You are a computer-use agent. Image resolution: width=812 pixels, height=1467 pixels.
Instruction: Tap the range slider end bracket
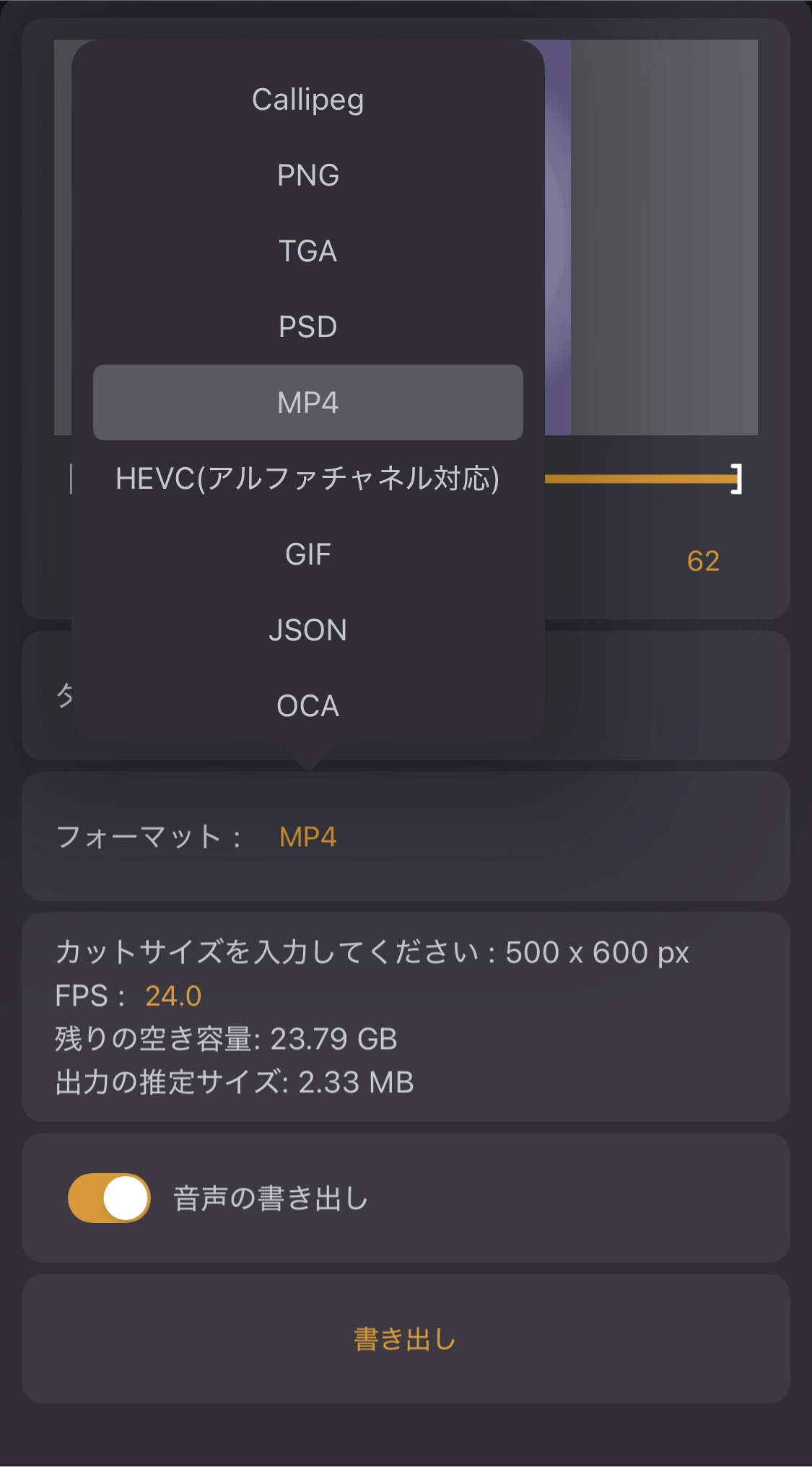point(735,479)
